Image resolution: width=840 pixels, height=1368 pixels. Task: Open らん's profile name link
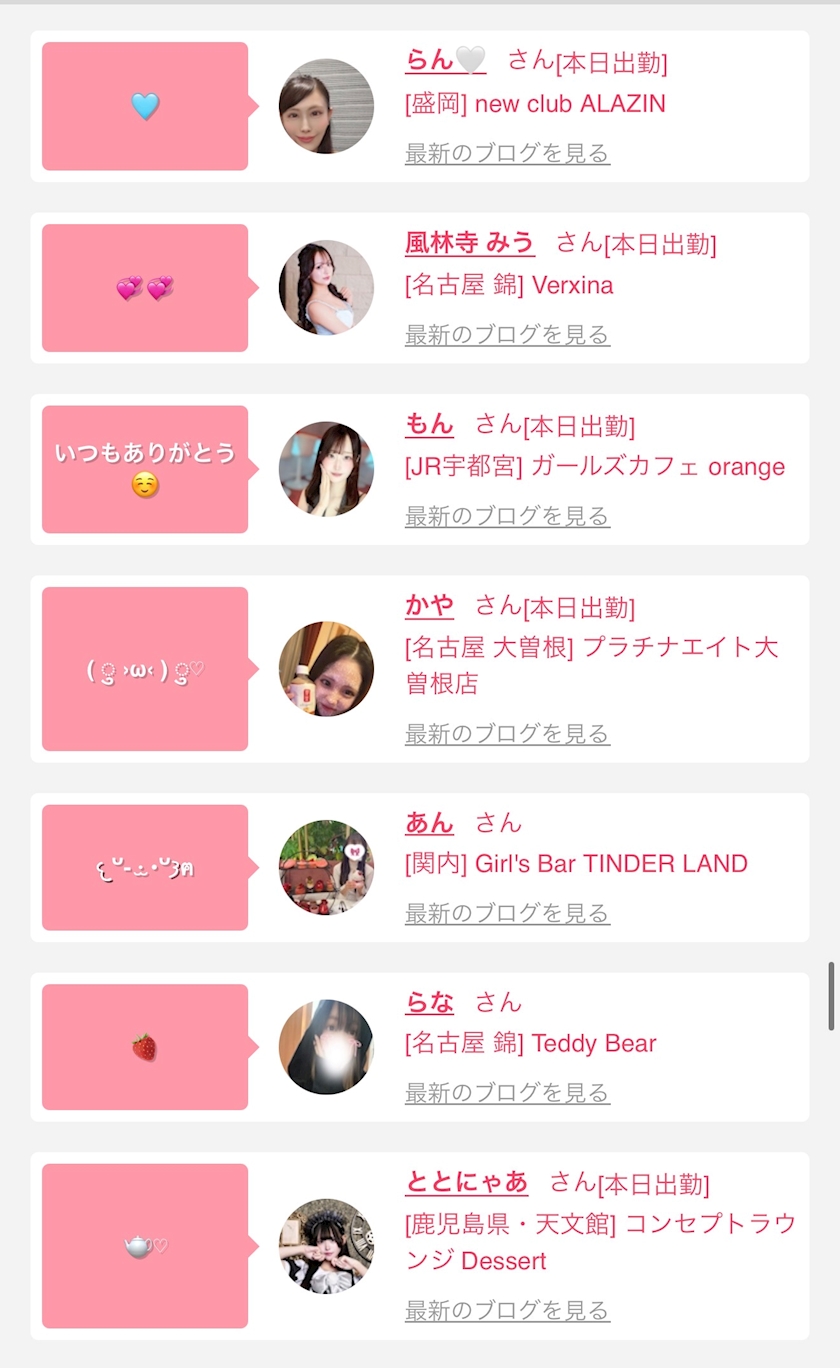click(x=445, y=60)
